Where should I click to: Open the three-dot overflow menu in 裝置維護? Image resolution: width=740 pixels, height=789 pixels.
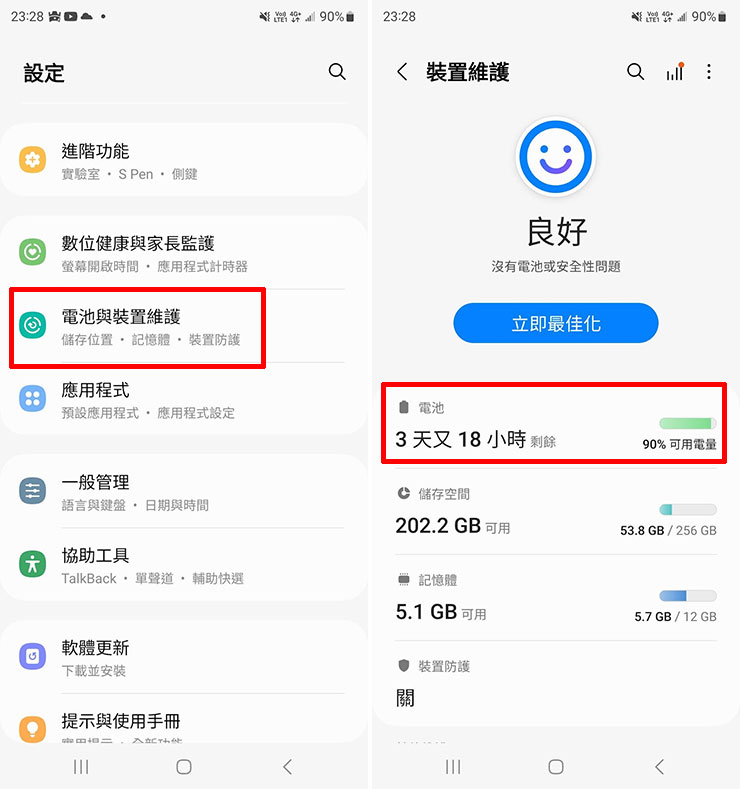(709, 72)
